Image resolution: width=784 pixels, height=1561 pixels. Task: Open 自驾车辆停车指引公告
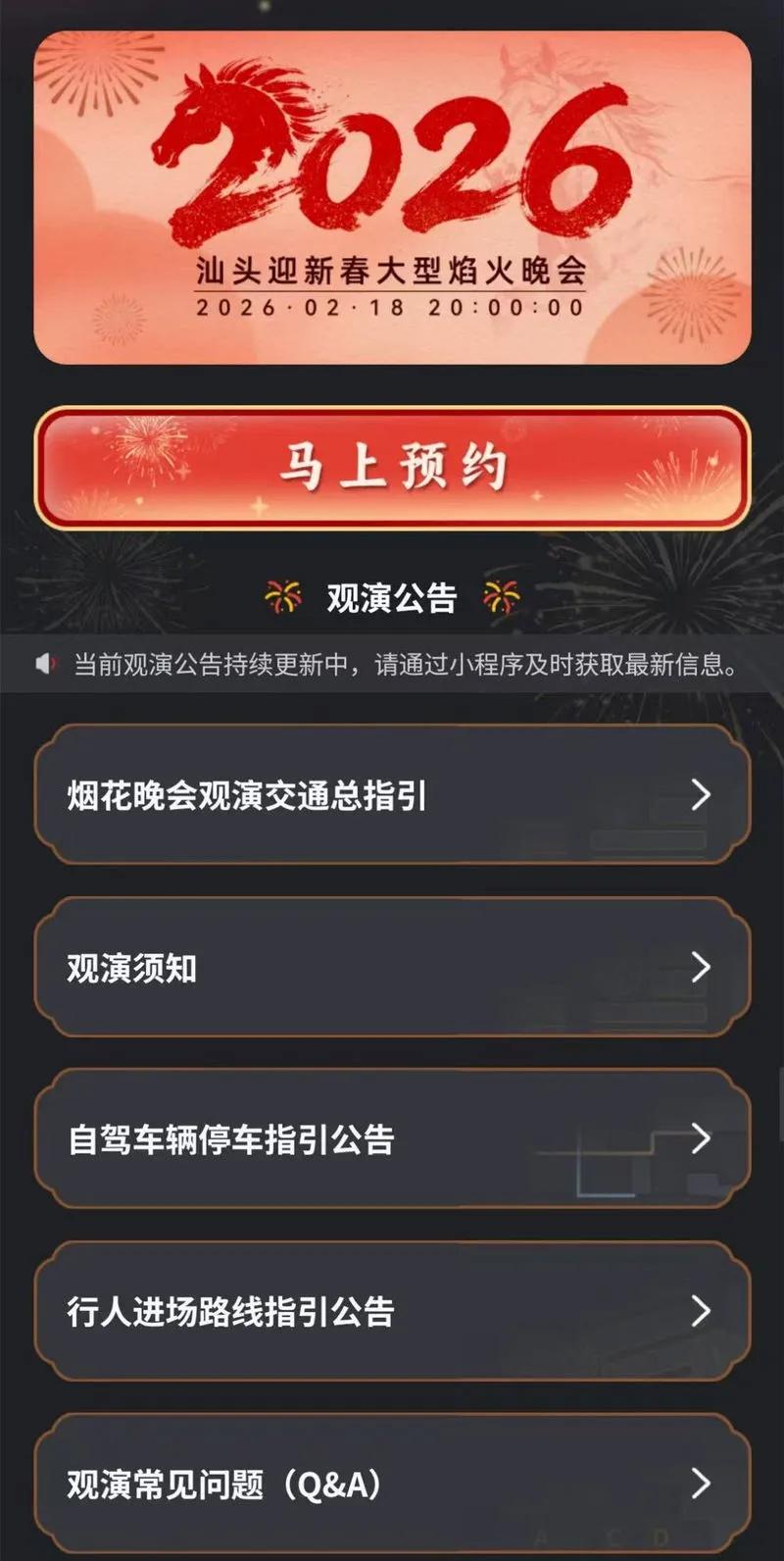392,1139
